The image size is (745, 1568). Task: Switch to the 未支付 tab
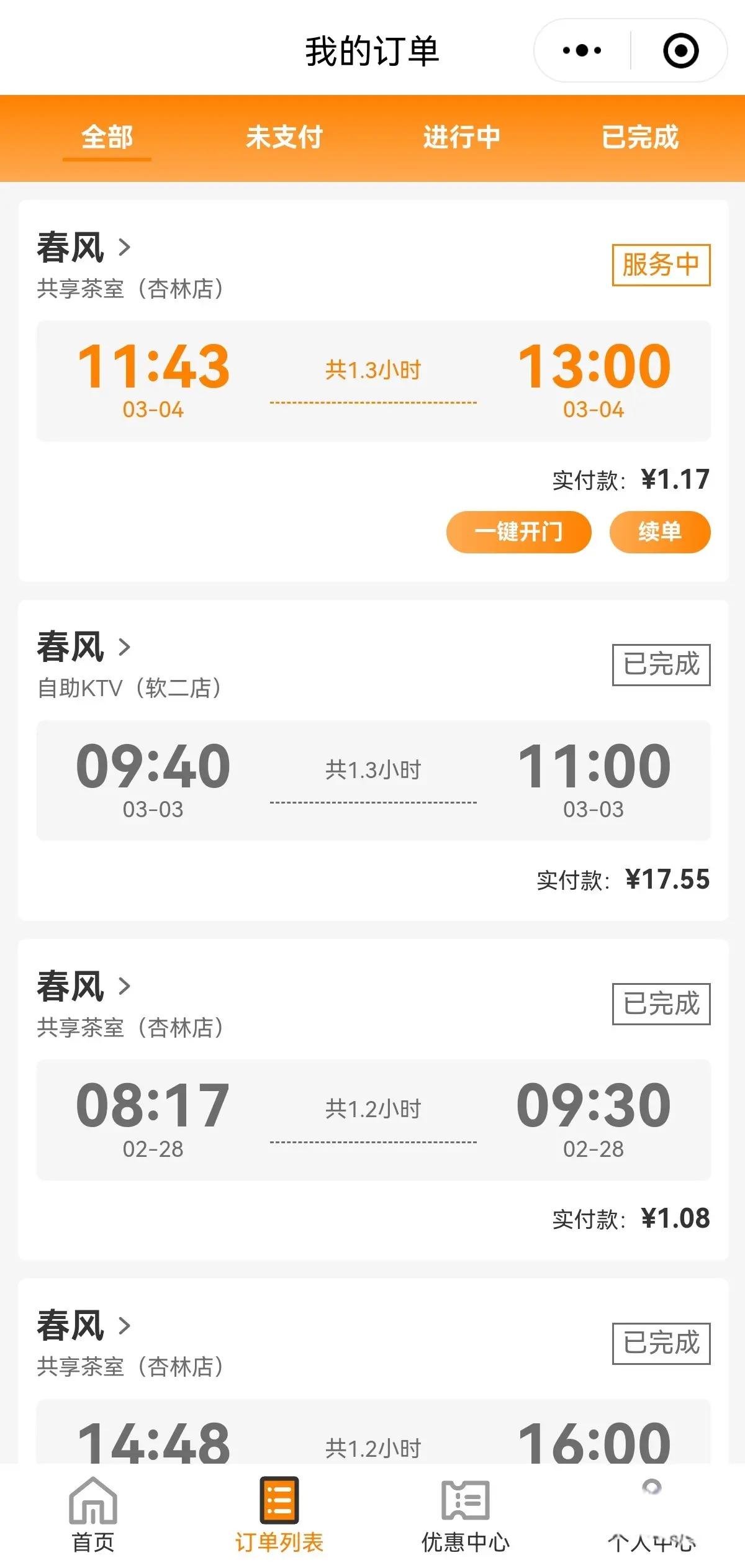[x=284, y=137]
